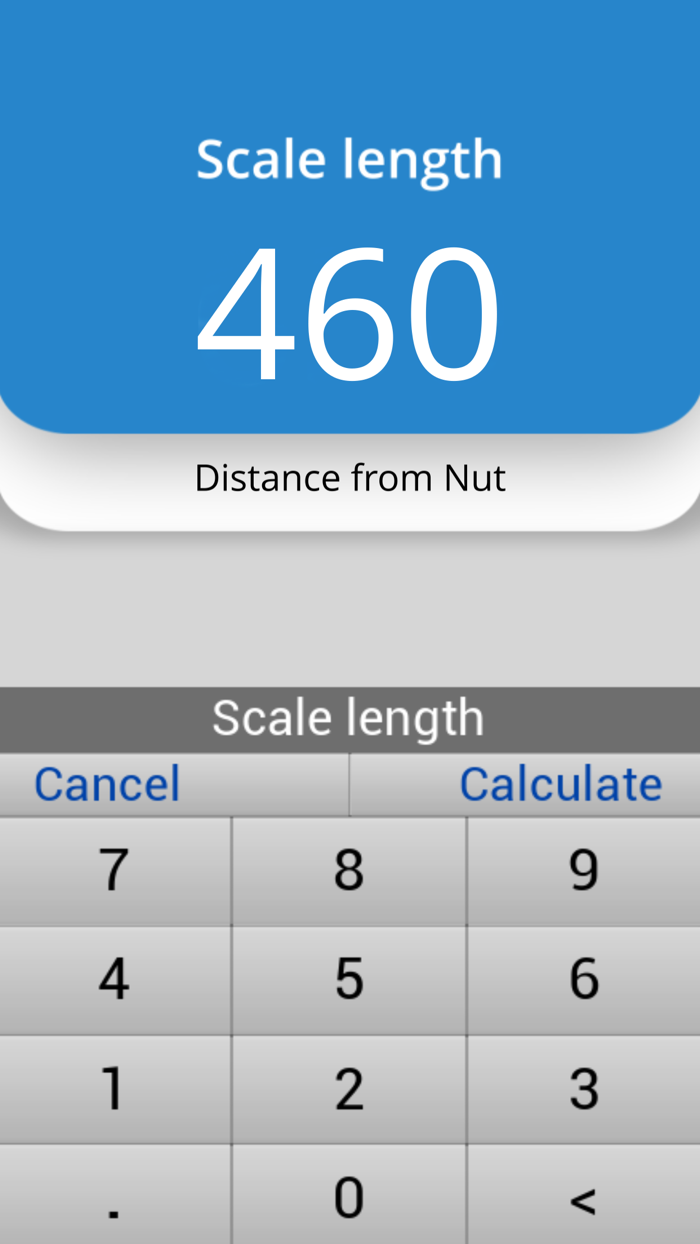Delete last digit with backspace key
The height and width of the screenshot is (1244, 700).
(x=584, y=1195)
